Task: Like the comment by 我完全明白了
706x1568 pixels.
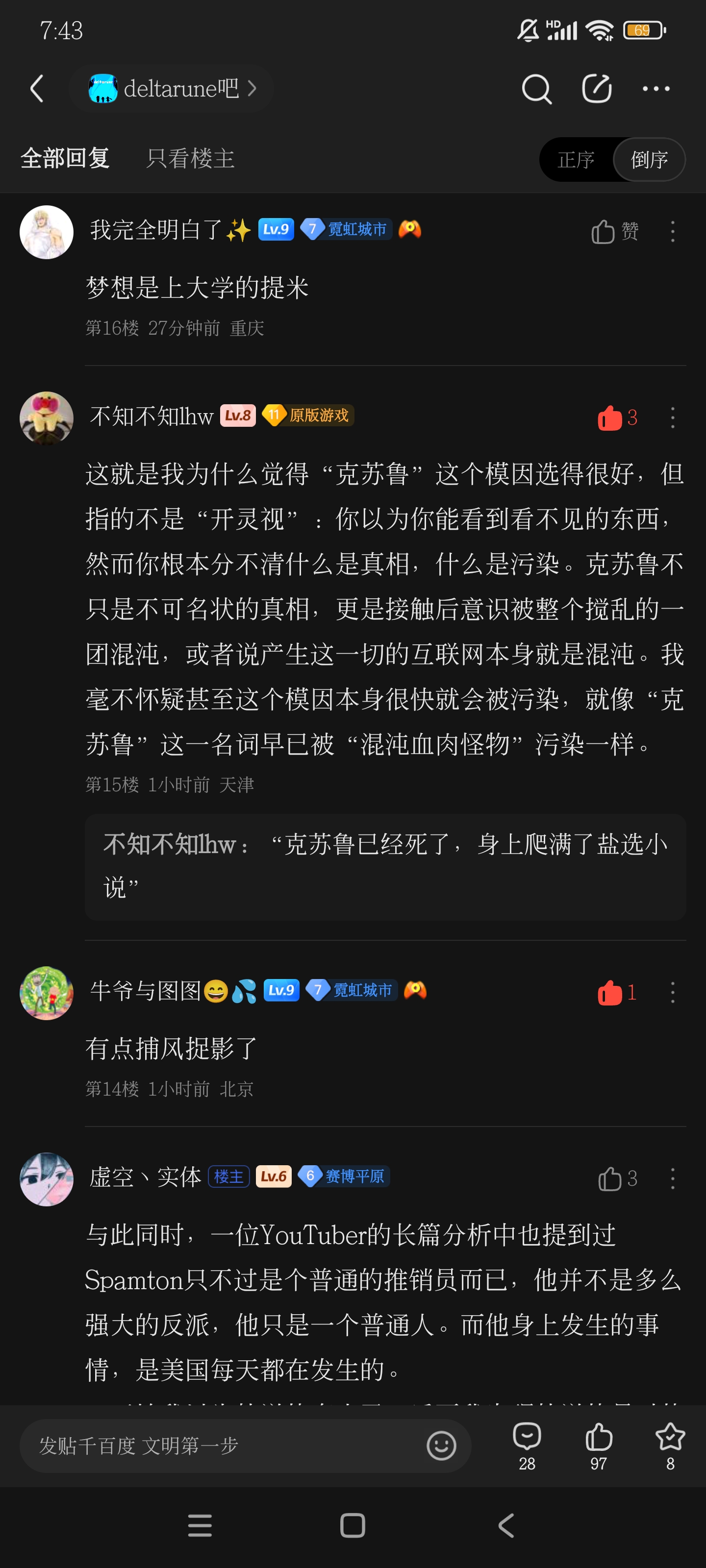Action: pos(614,231)
